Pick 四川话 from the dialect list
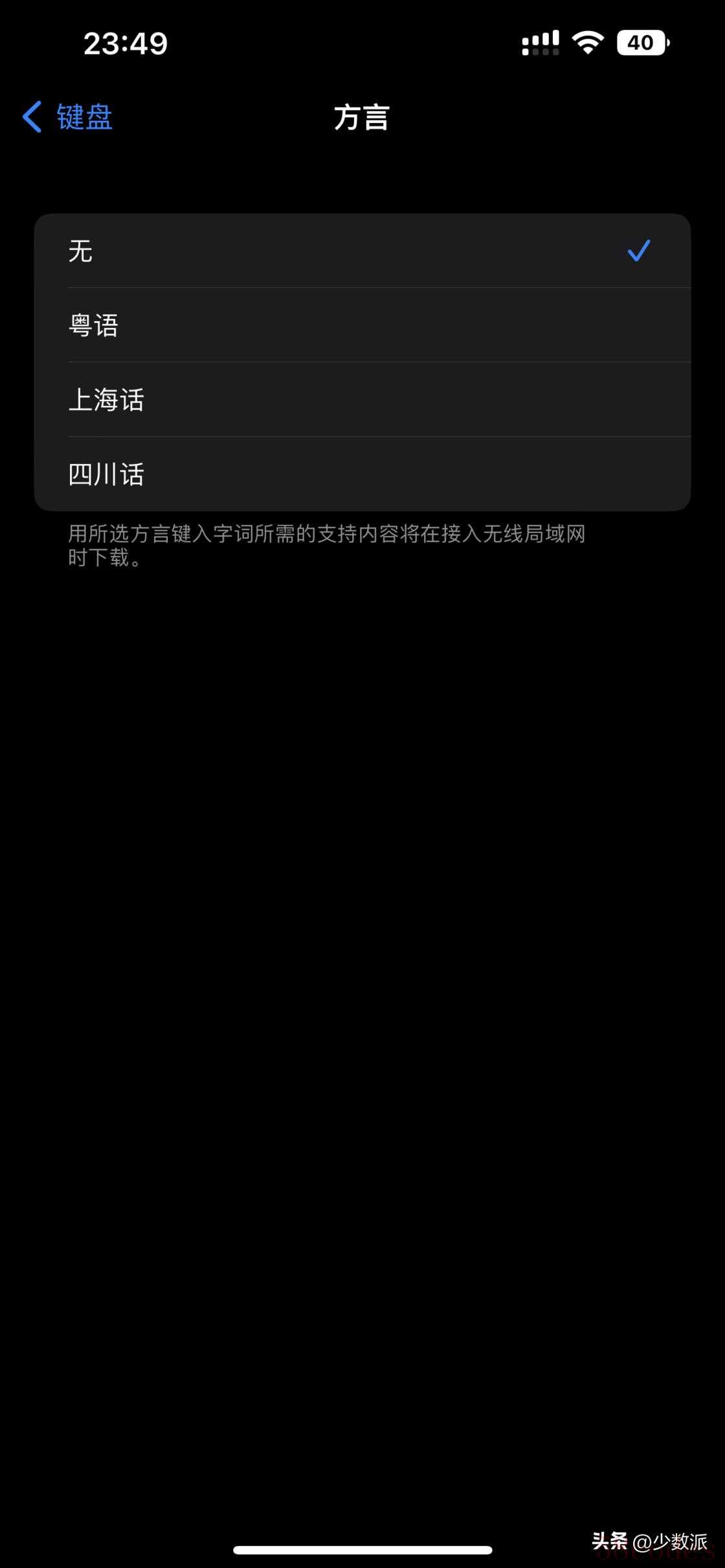This screenshot has height=1568, width=725. coord(362,474)
